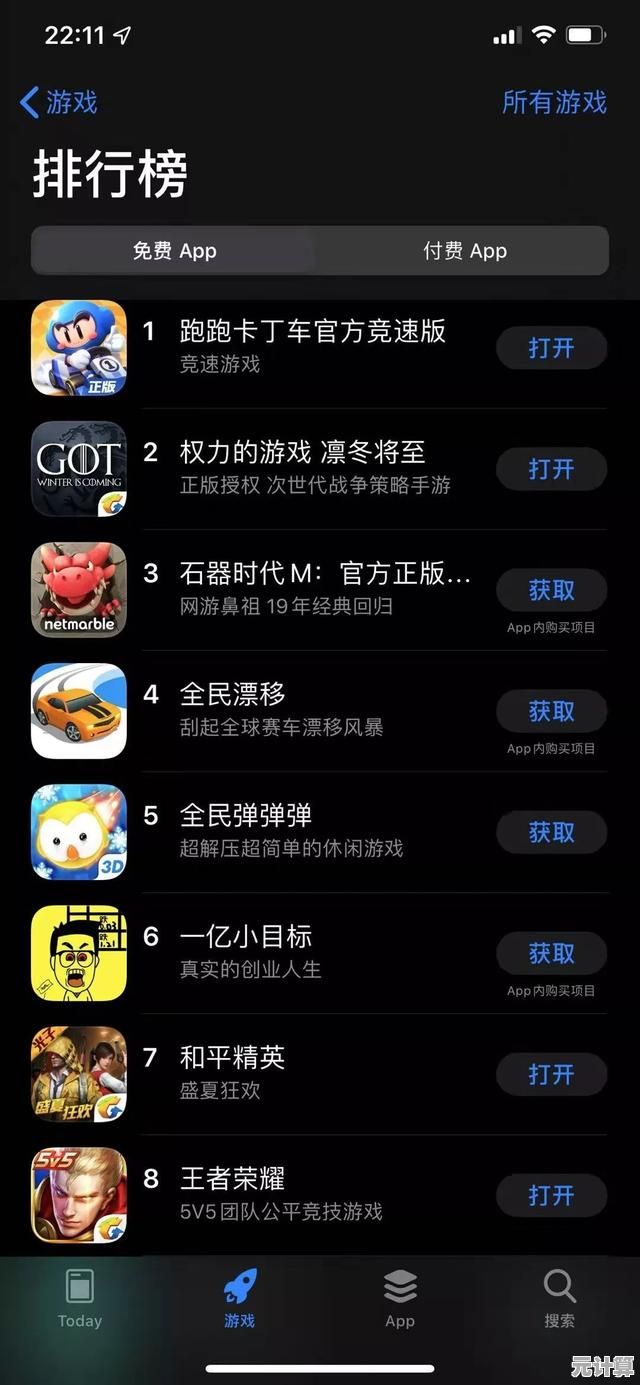The height and width of the screenshot is (1385, 640).
Task: Tap 打开 for 跑跑卡丁车官方竞速版
Action: click(551, 348)
